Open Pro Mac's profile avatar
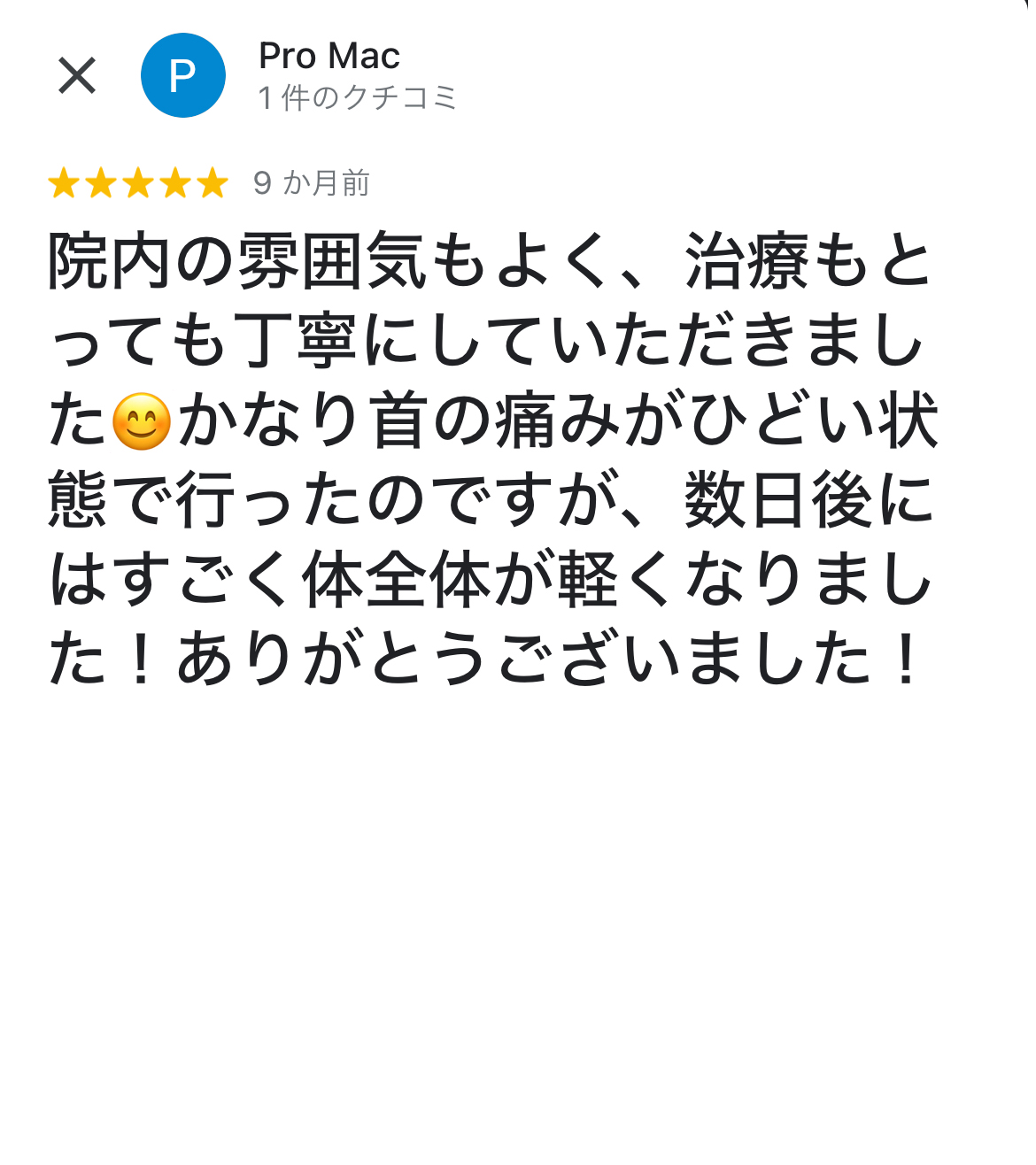Viewport: 1036px width, 1165px height. click(x=182, y=75)
